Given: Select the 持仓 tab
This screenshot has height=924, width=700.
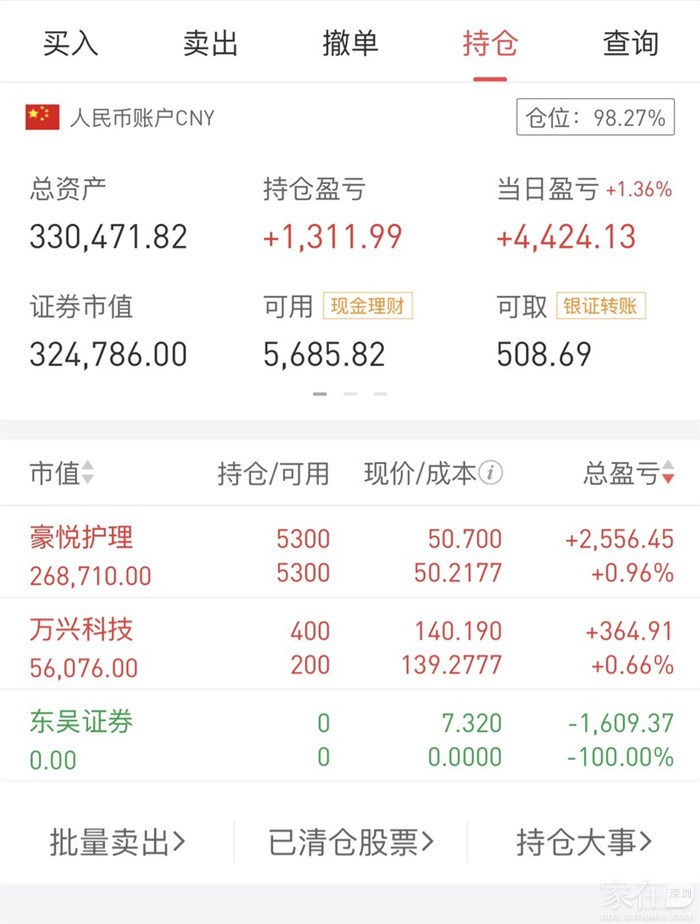Looking at the screenshot, I should click(490, 43).
